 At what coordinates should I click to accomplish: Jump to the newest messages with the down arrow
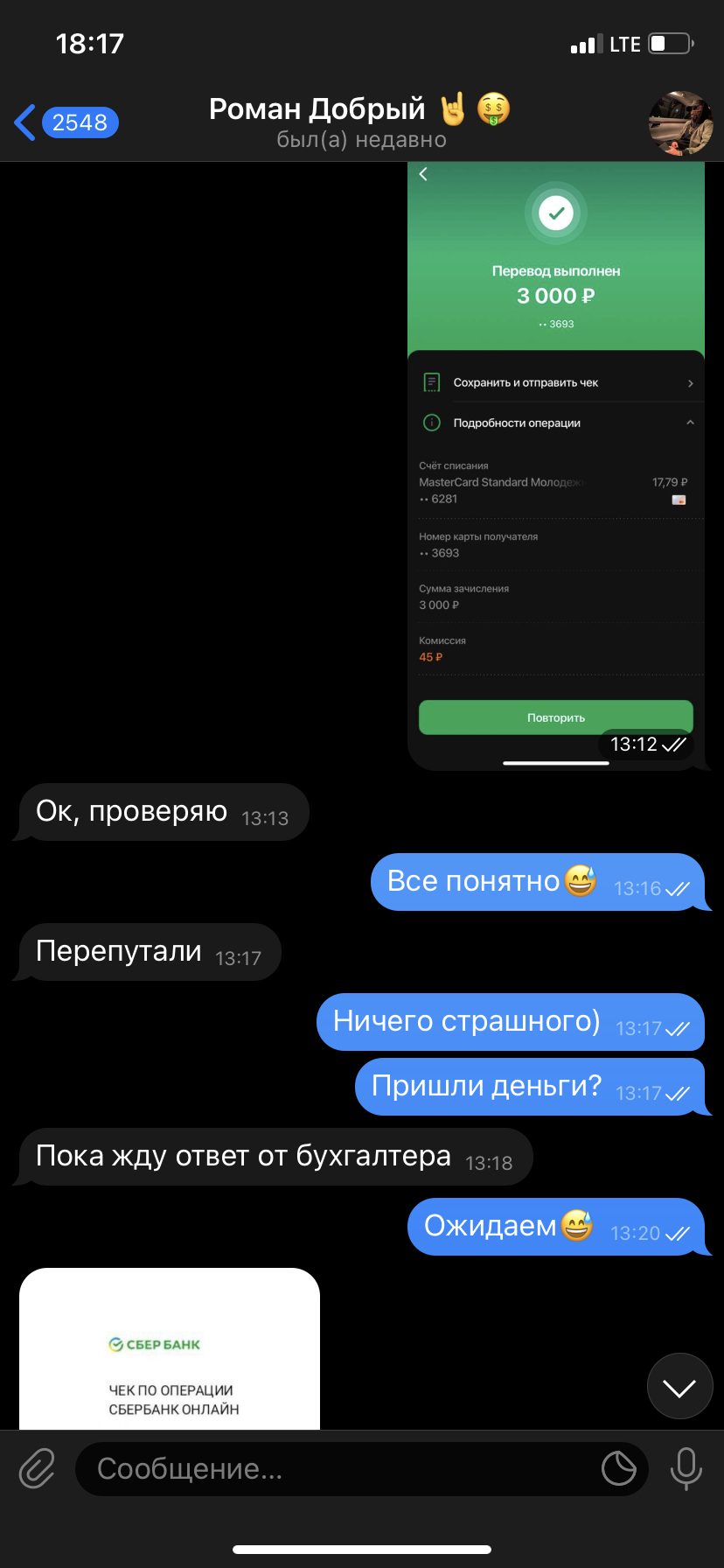point(679,1387)
